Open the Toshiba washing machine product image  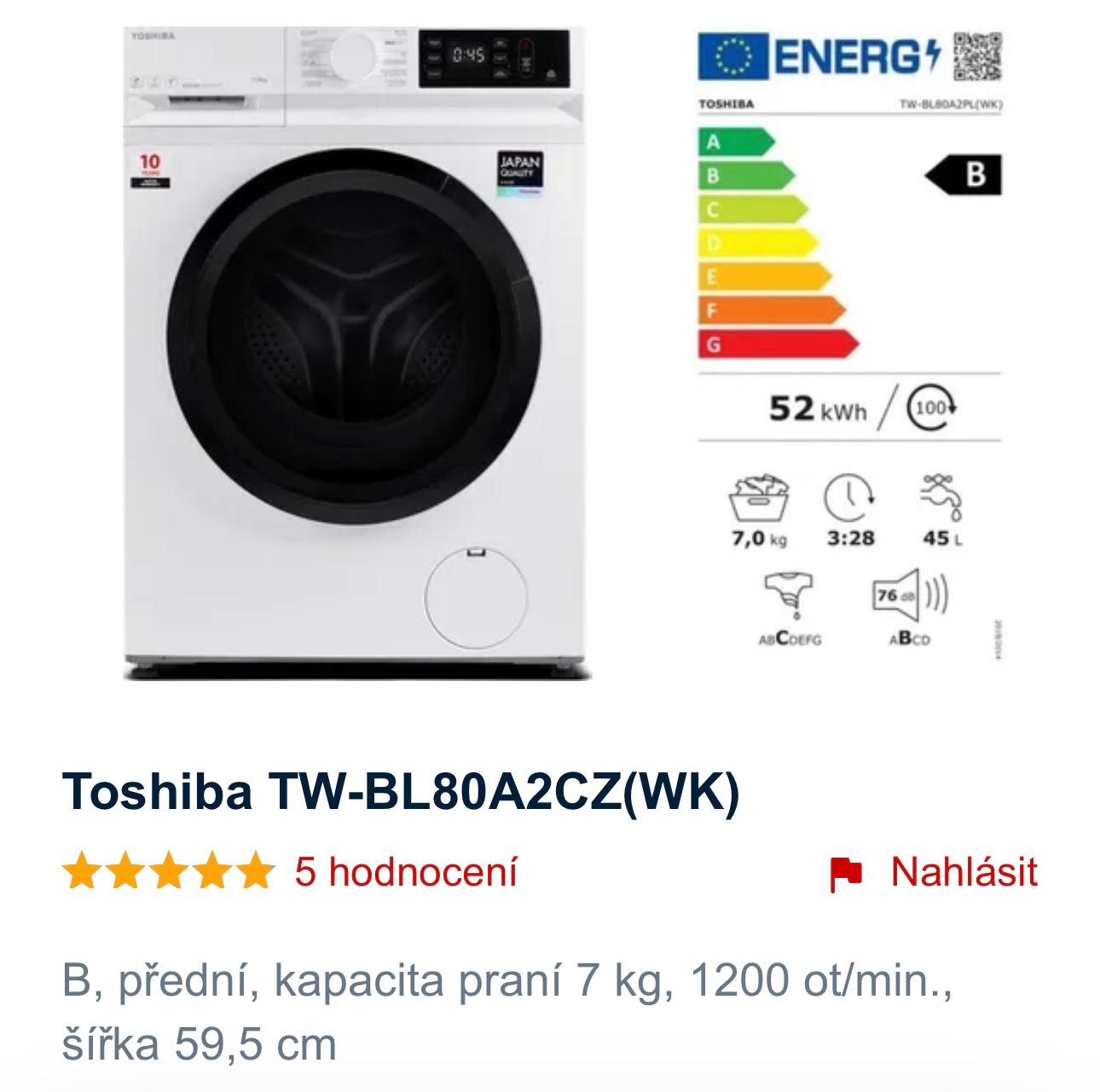click(x=356, y=354)
